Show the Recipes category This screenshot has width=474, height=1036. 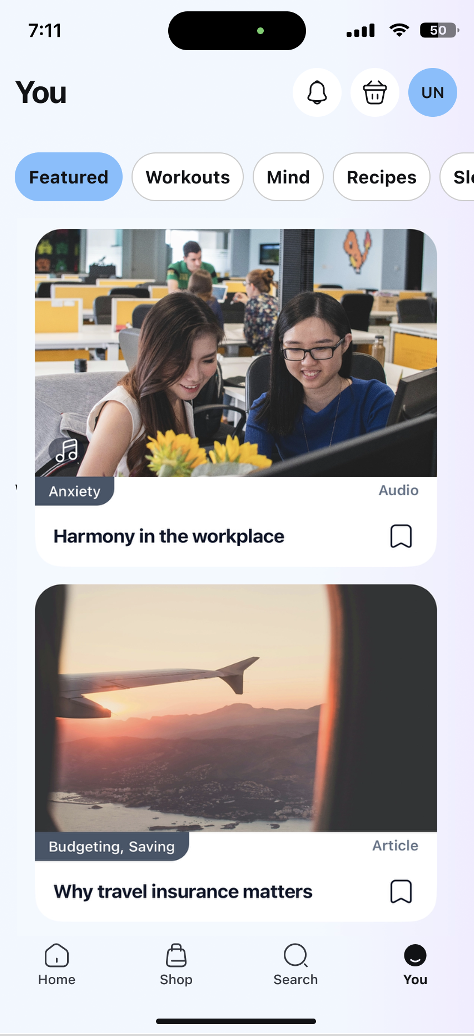coord(381,177)
